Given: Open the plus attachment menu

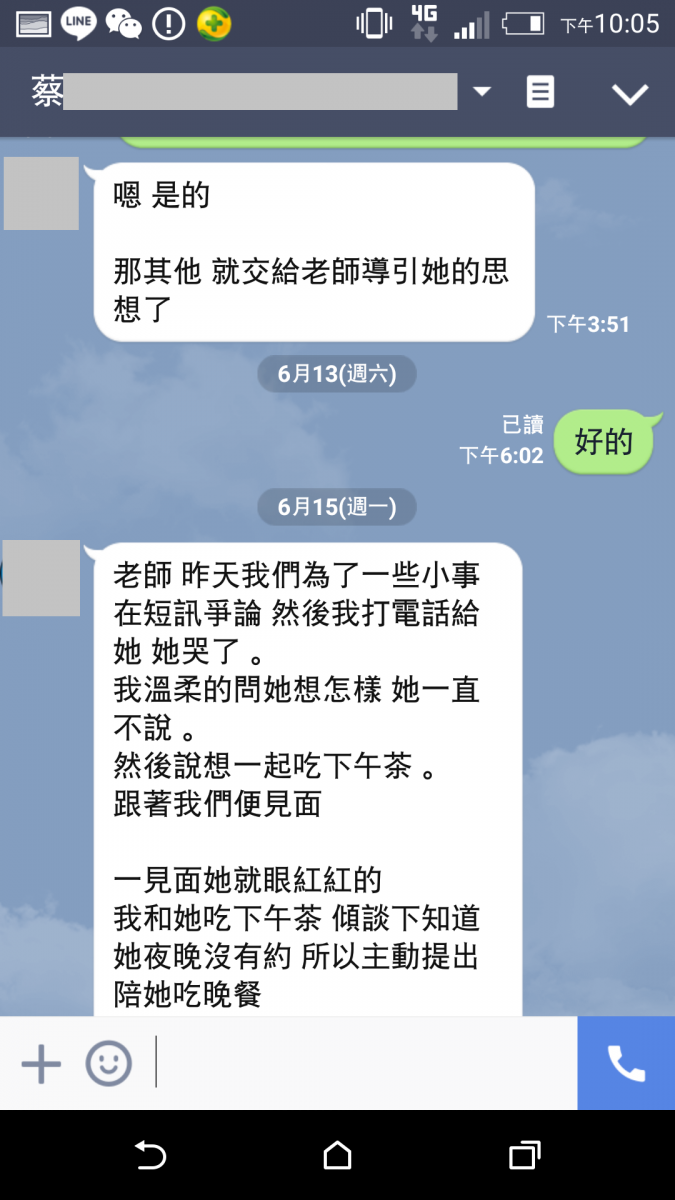Looking at the screenshot, I should coord(41,1063).
